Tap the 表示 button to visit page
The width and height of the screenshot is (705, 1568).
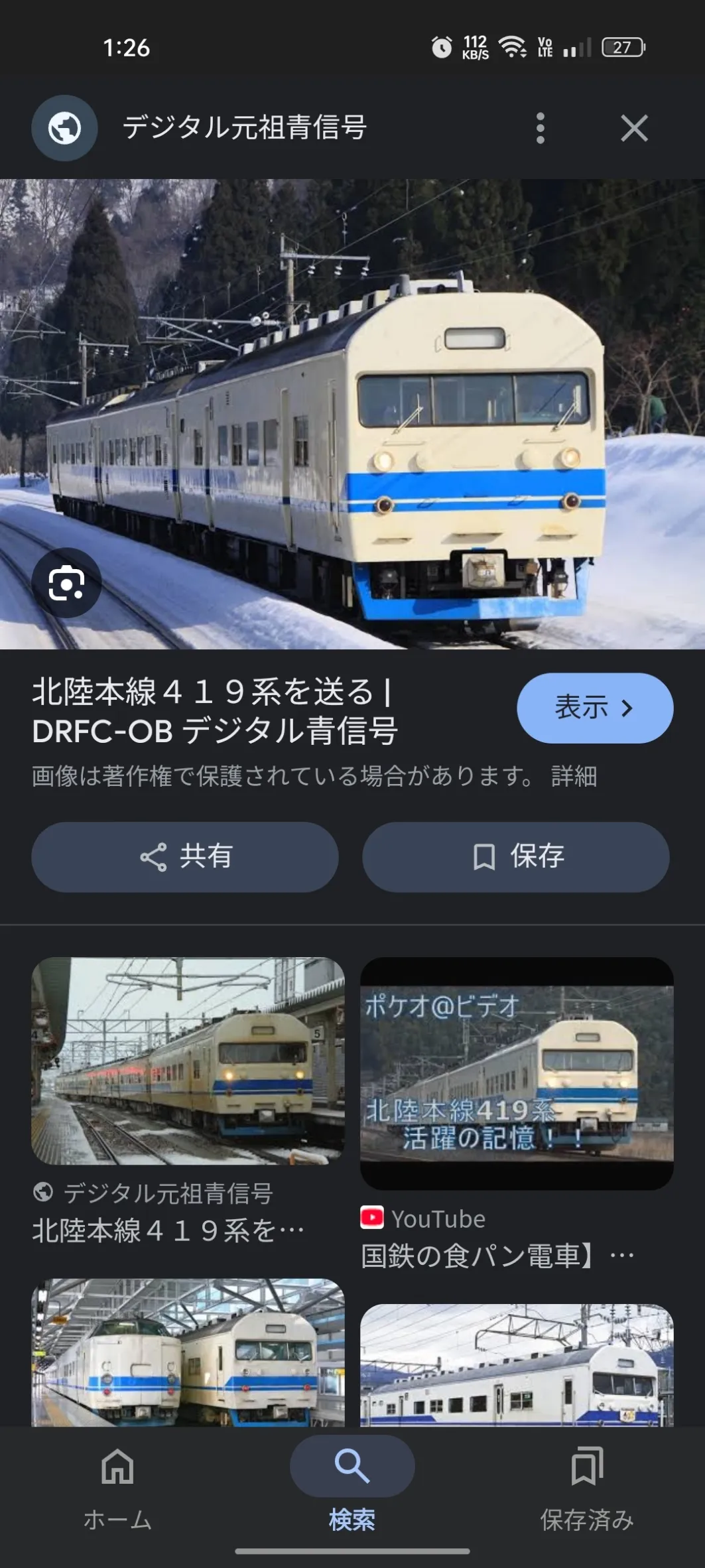coord(595,708)
